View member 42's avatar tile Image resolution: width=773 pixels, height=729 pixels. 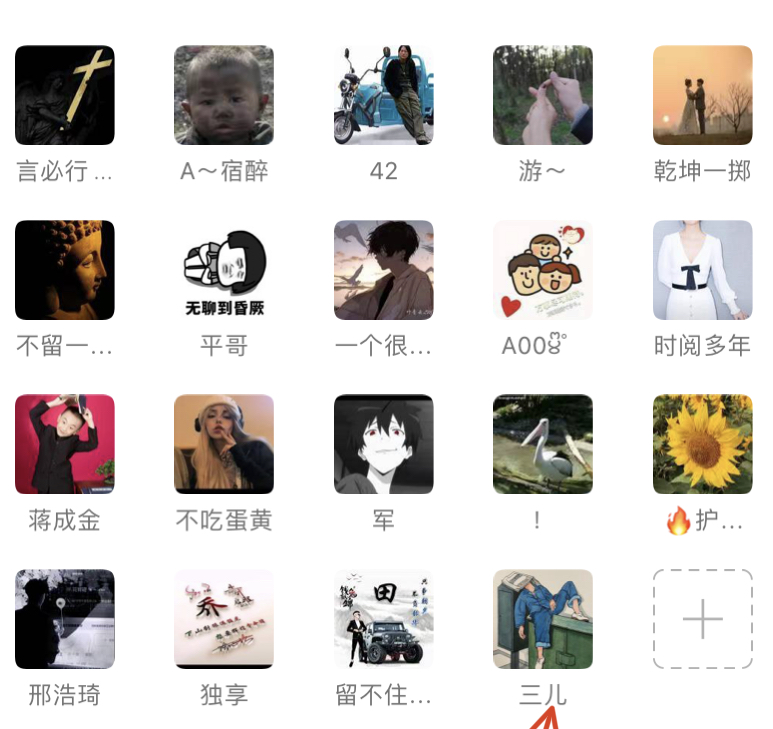384,95
